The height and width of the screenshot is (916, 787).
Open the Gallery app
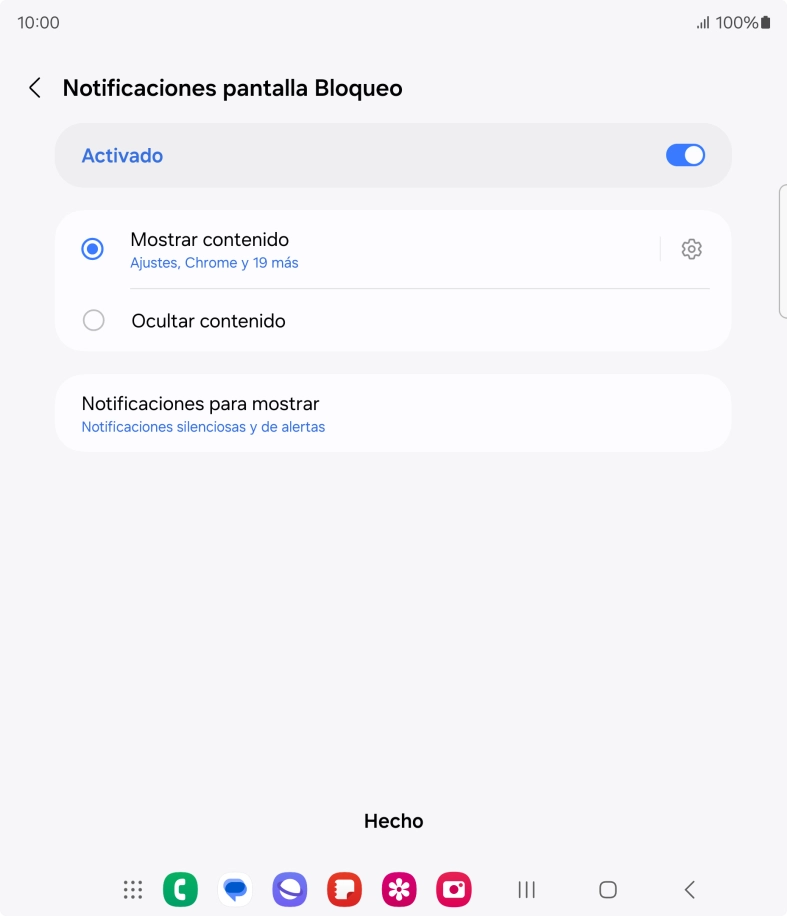point(399,888)
